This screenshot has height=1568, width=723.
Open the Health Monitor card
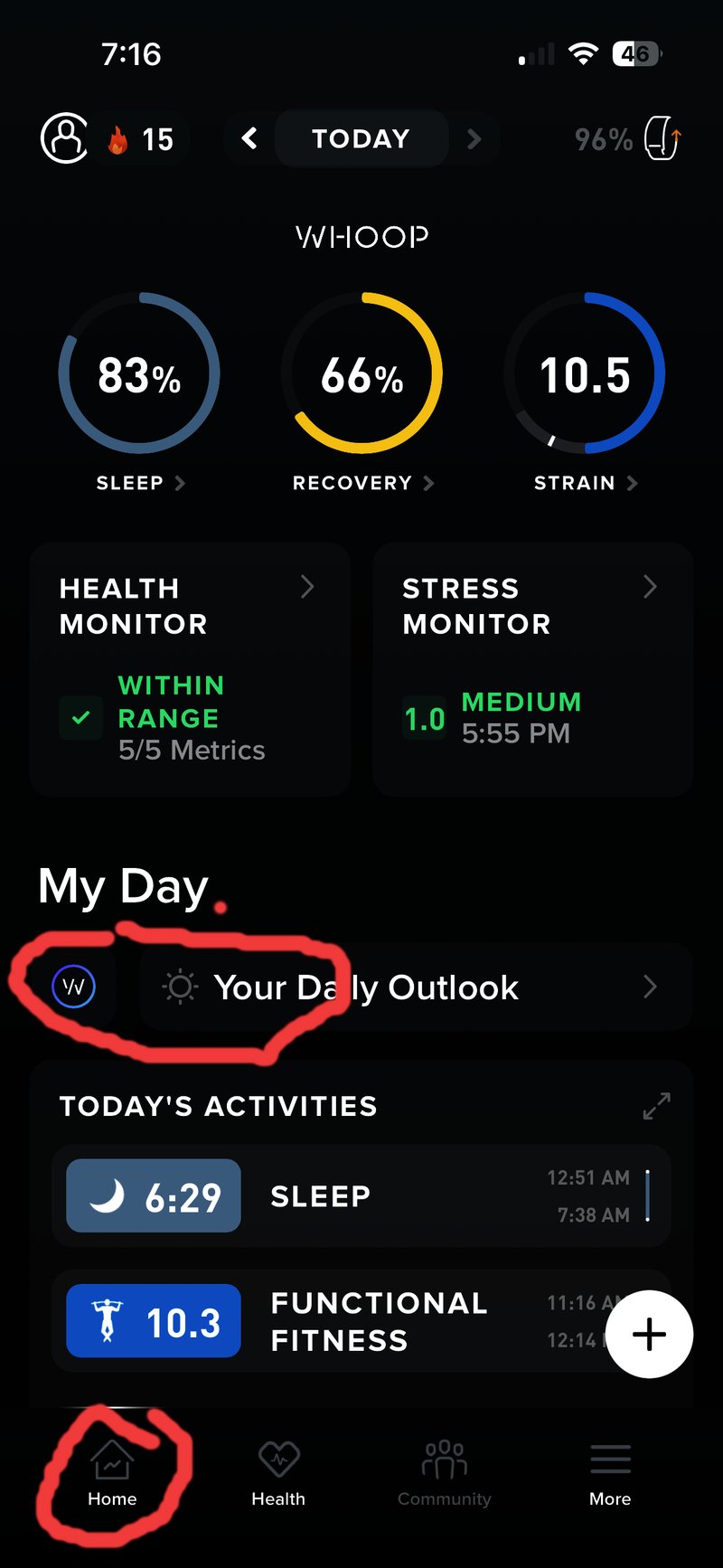point(190,669)
